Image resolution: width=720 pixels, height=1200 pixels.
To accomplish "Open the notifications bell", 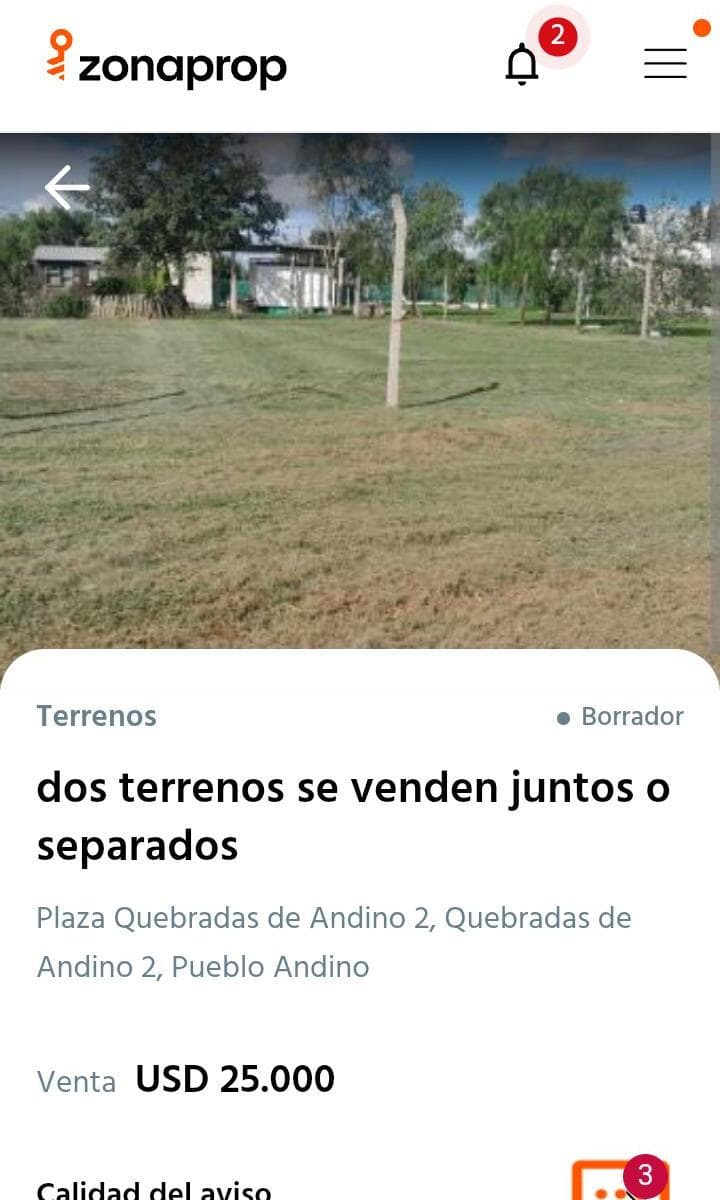I will [521, 65].
